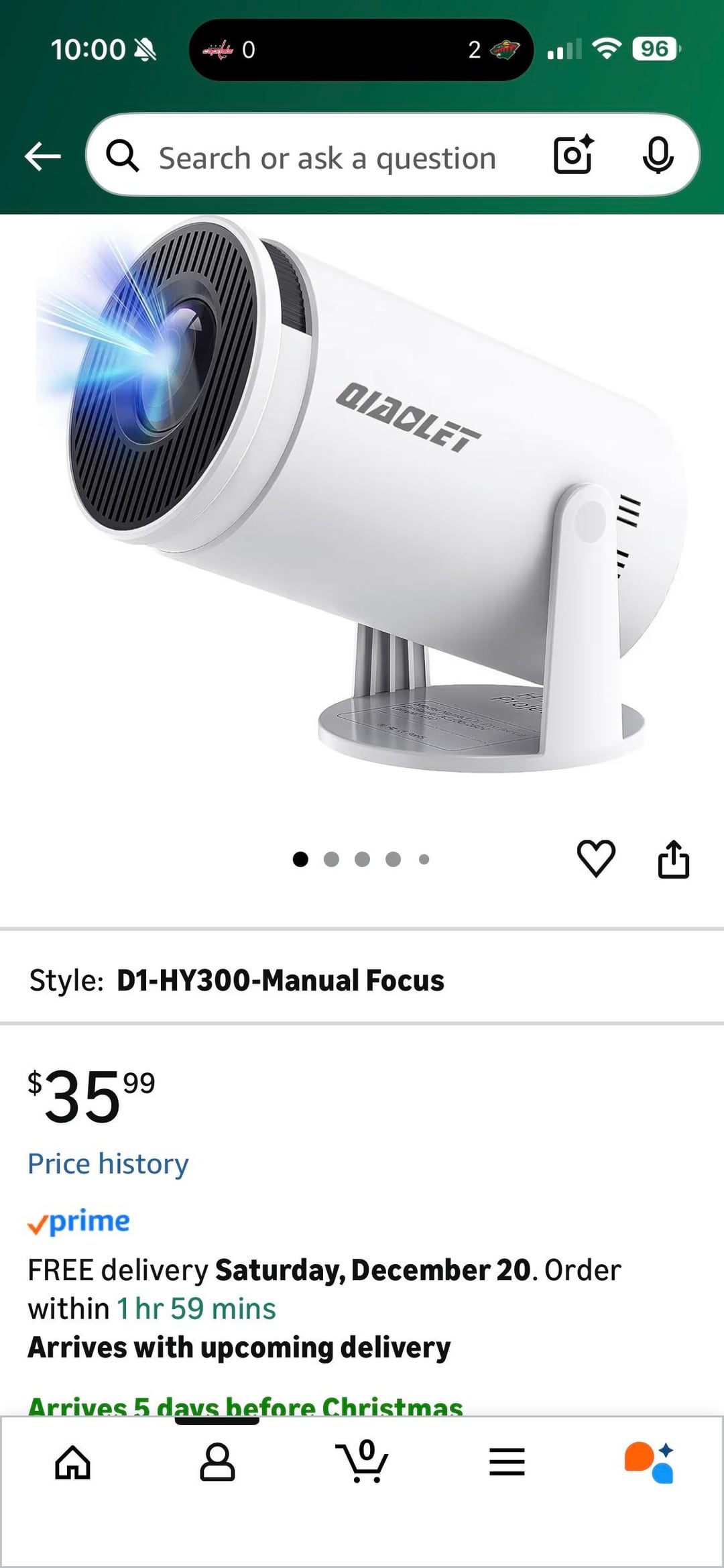This screenshot has width=724, height=1568.
Task: Tap the search or ask a question field
Action: [327, 158]
